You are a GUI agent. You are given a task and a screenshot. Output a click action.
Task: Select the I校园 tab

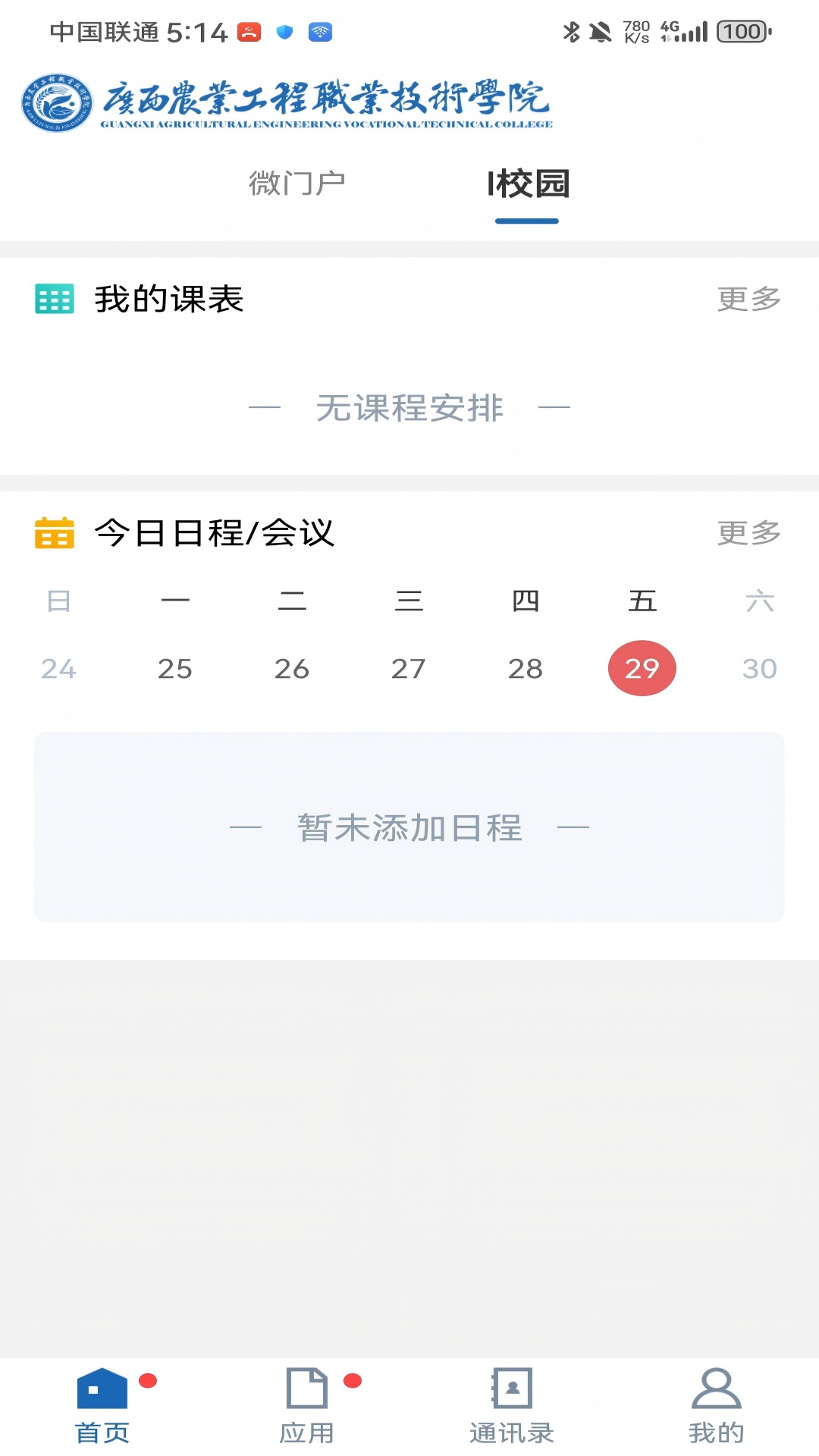(x=526, y=182)
